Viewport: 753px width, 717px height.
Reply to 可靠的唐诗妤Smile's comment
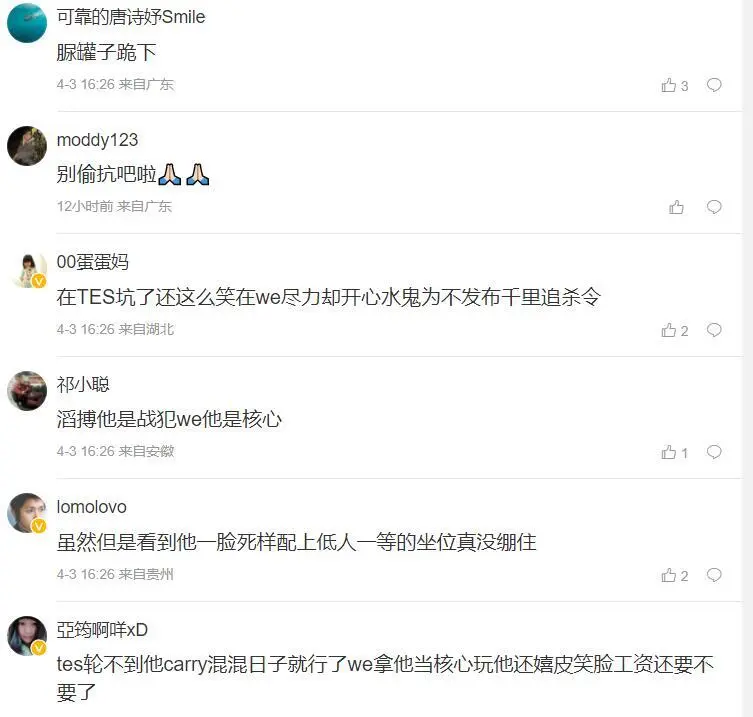pyautogui.click(x=714, y=86)
